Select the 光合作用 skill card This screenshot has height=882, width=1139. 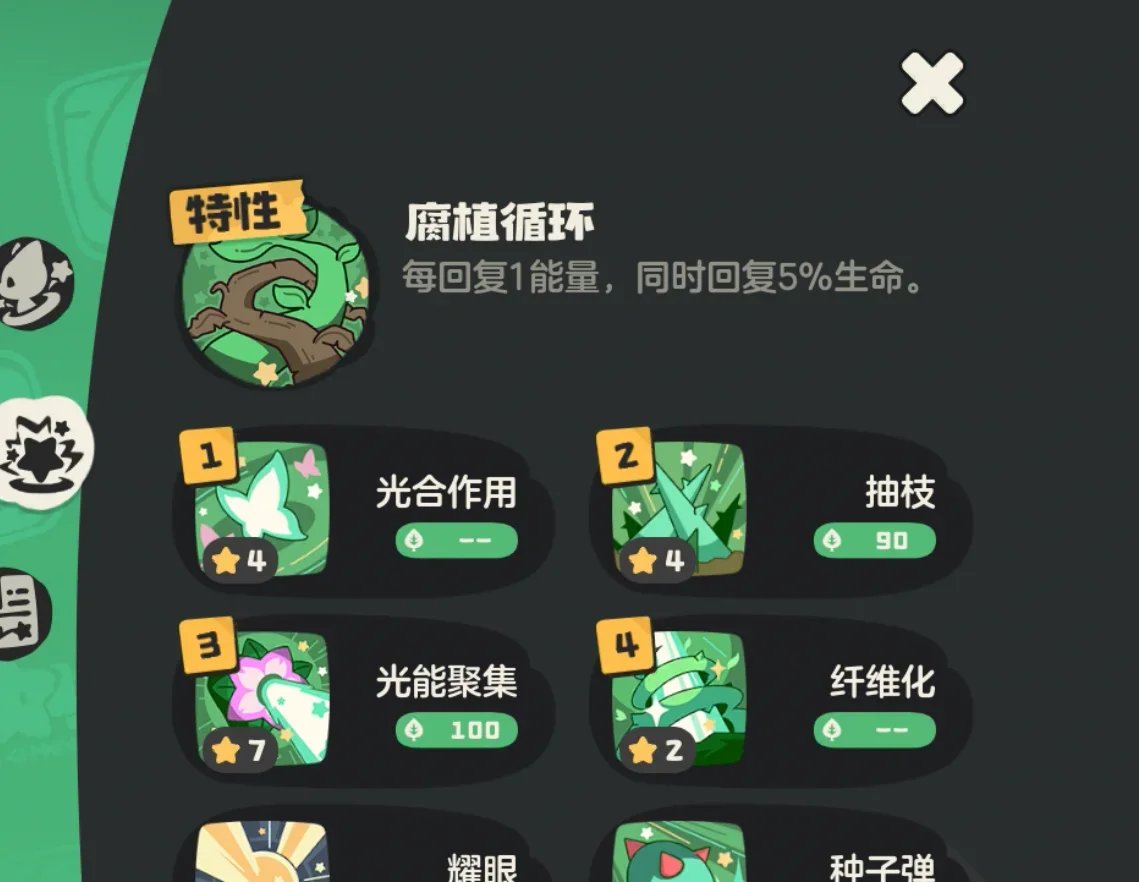(365, 511)
